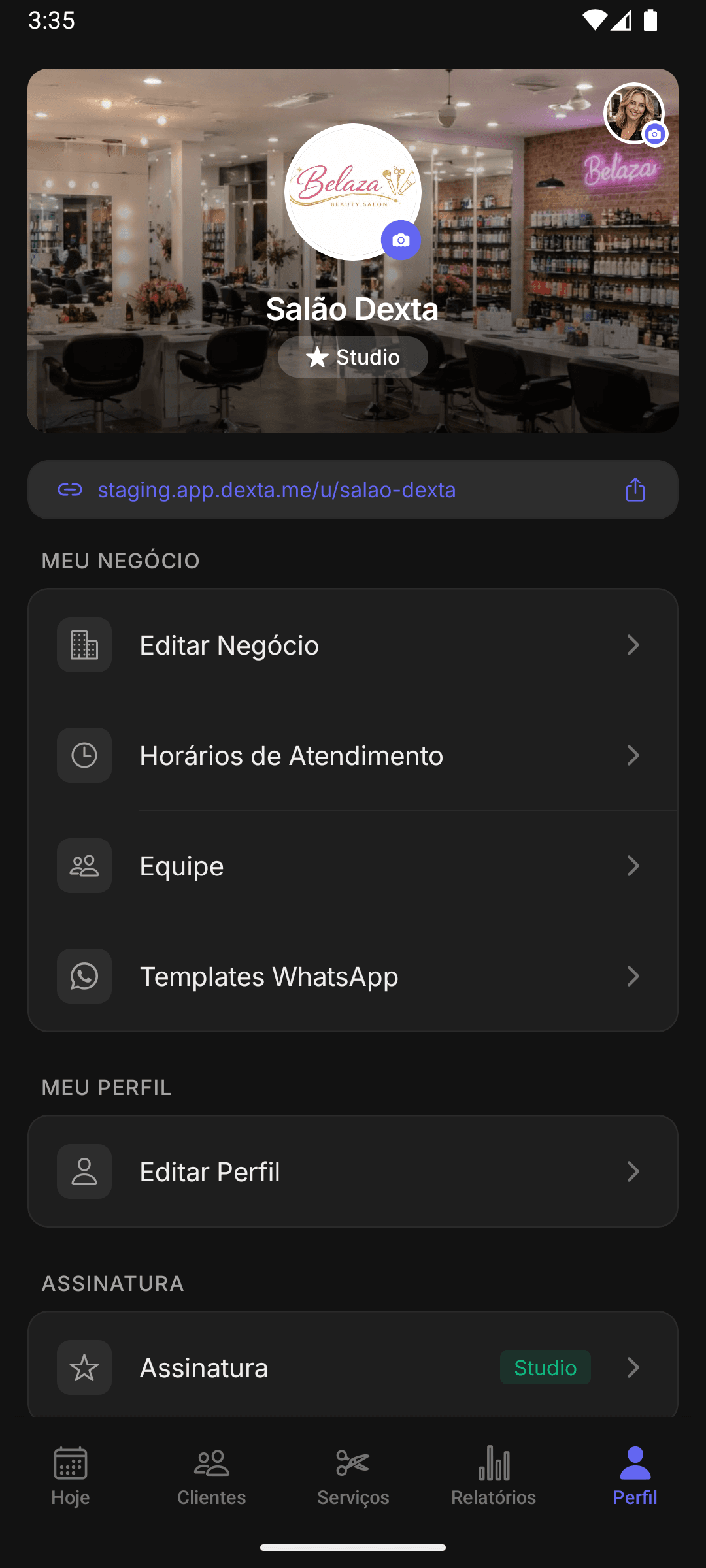Select the clock icon for Horários de Atendimento

[84, 755]
